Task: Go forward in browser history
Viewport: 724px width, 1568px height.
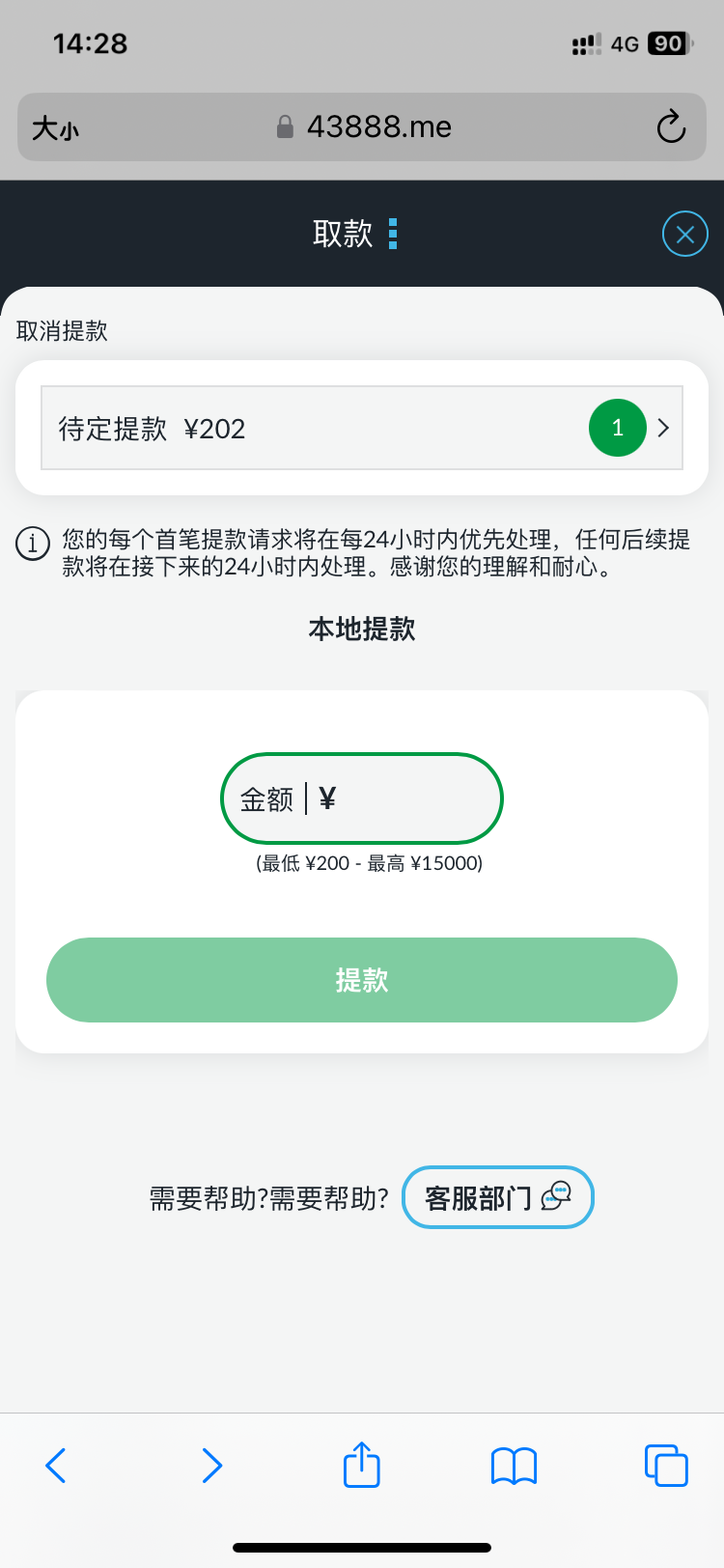Action: tap(211, 1465)
